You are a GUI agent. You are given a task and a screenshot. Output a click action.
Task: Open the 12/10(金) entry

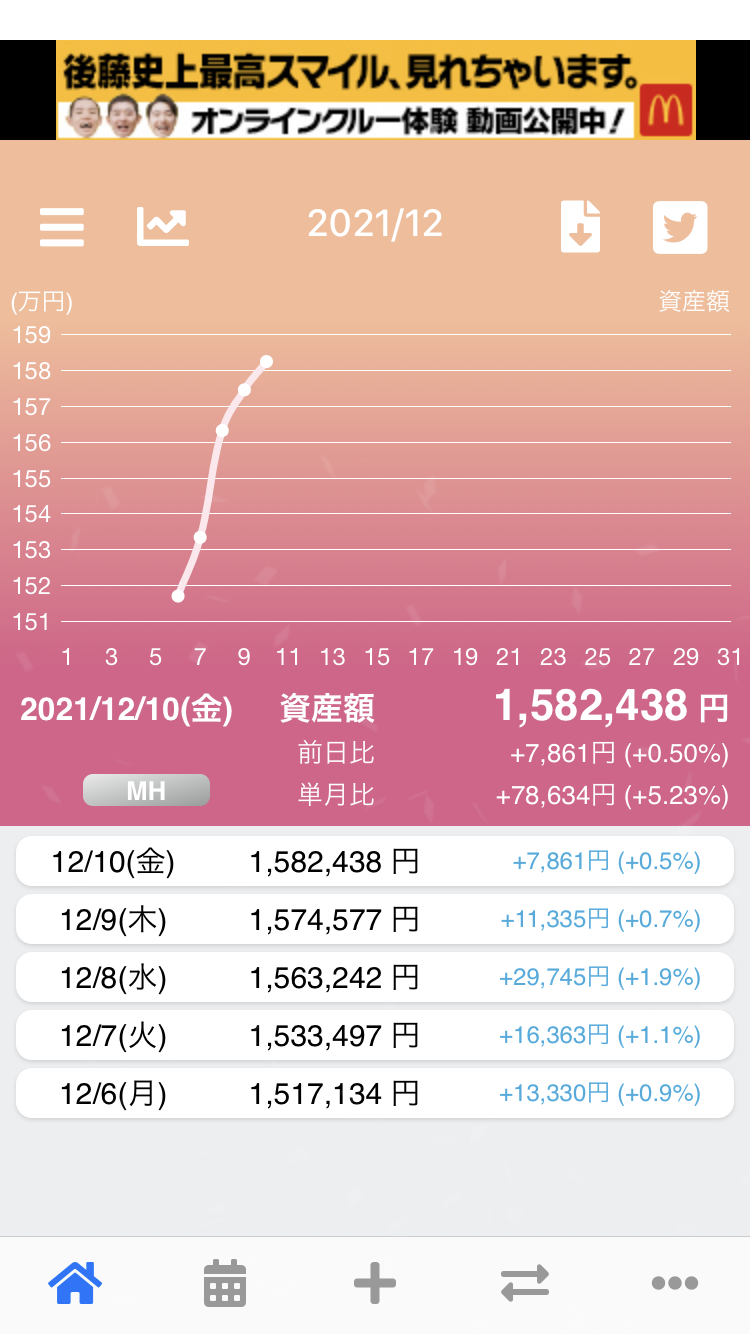[375, 861]
